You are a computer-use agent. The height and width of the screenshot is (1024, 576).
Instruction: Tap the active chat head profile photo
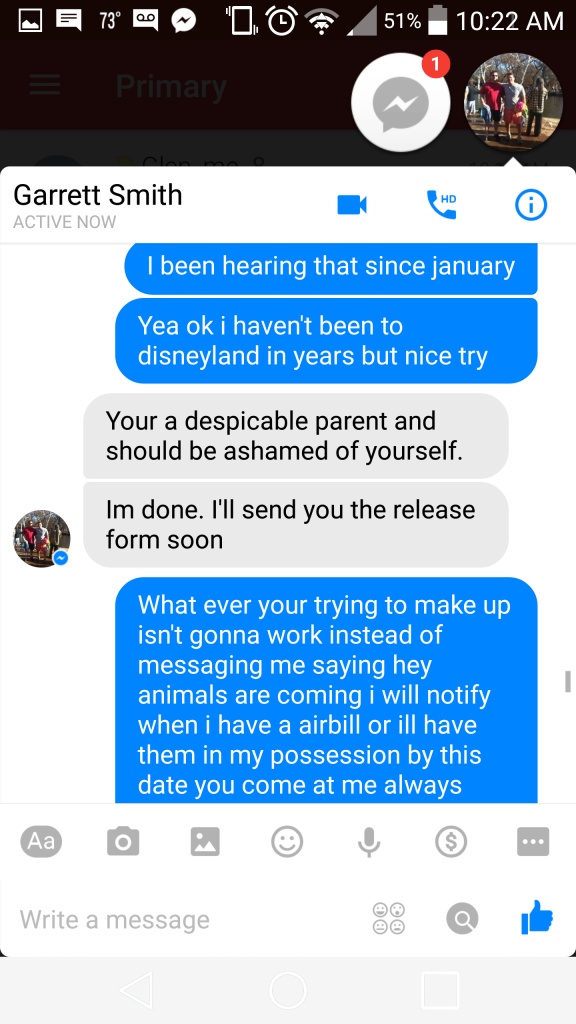tap(513, 103)
